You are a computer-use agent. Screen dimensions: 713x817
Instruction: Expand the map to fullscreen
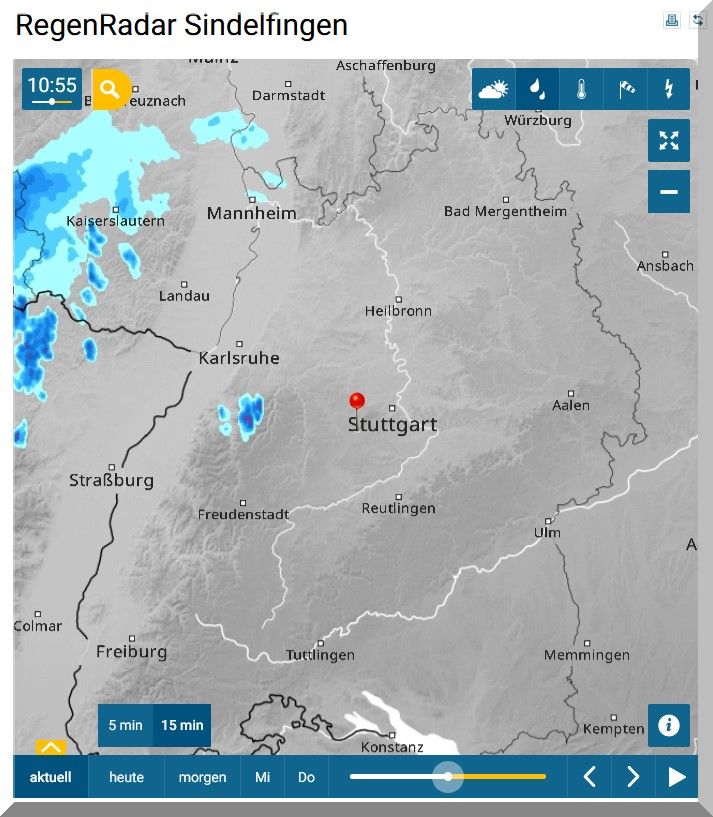coord(668,140)
